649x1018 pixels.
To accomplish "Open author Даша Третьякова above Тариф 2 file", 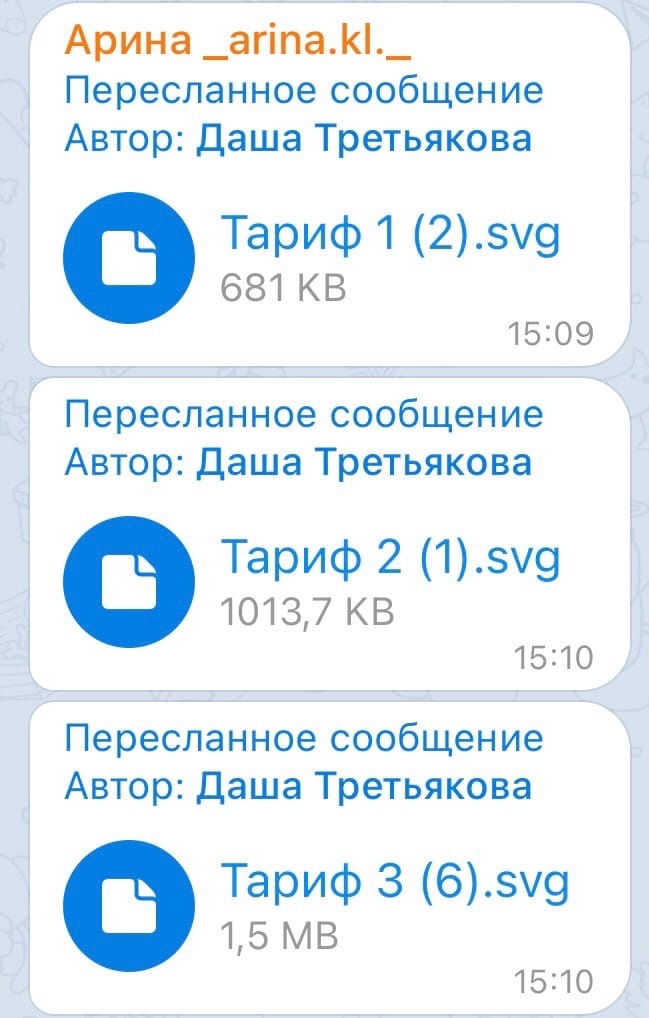I will [363, 462].
